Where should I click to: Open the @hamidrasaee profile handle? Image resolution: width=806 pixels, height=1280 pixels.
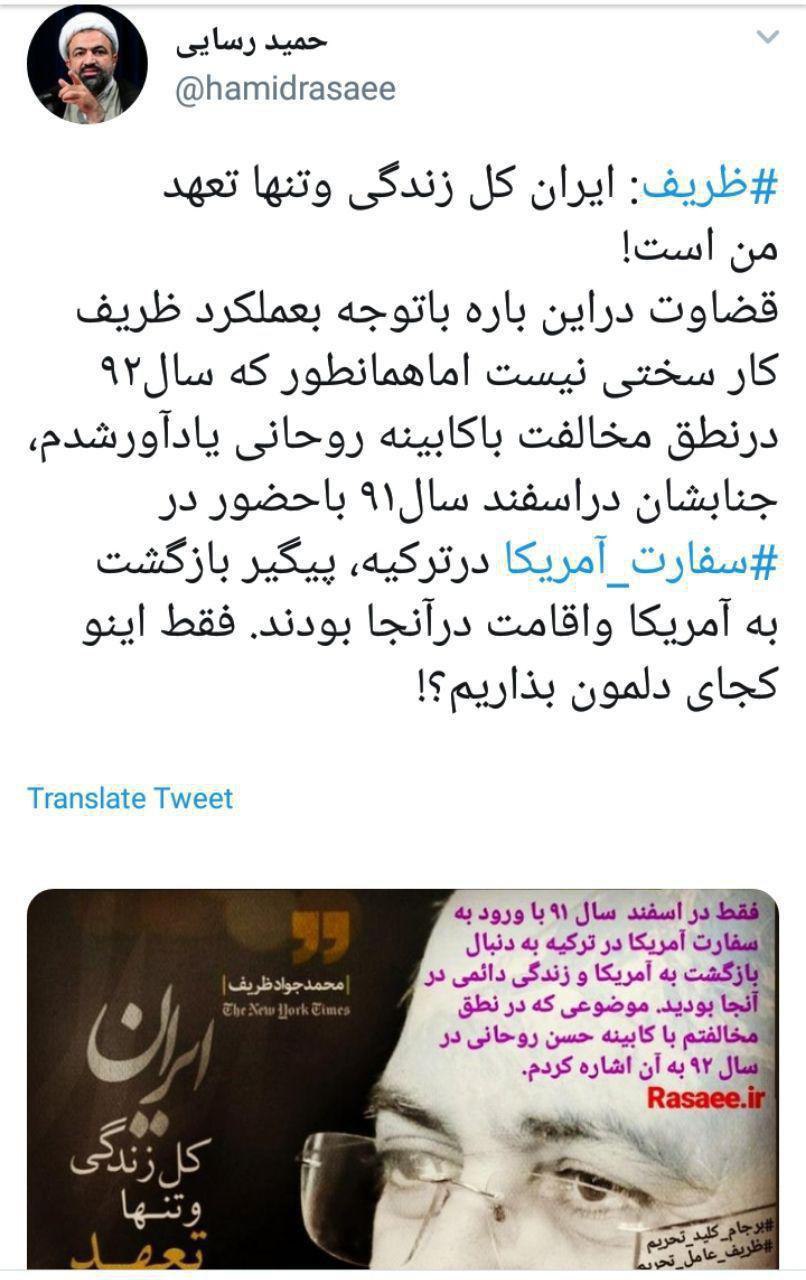click(285, 89)
